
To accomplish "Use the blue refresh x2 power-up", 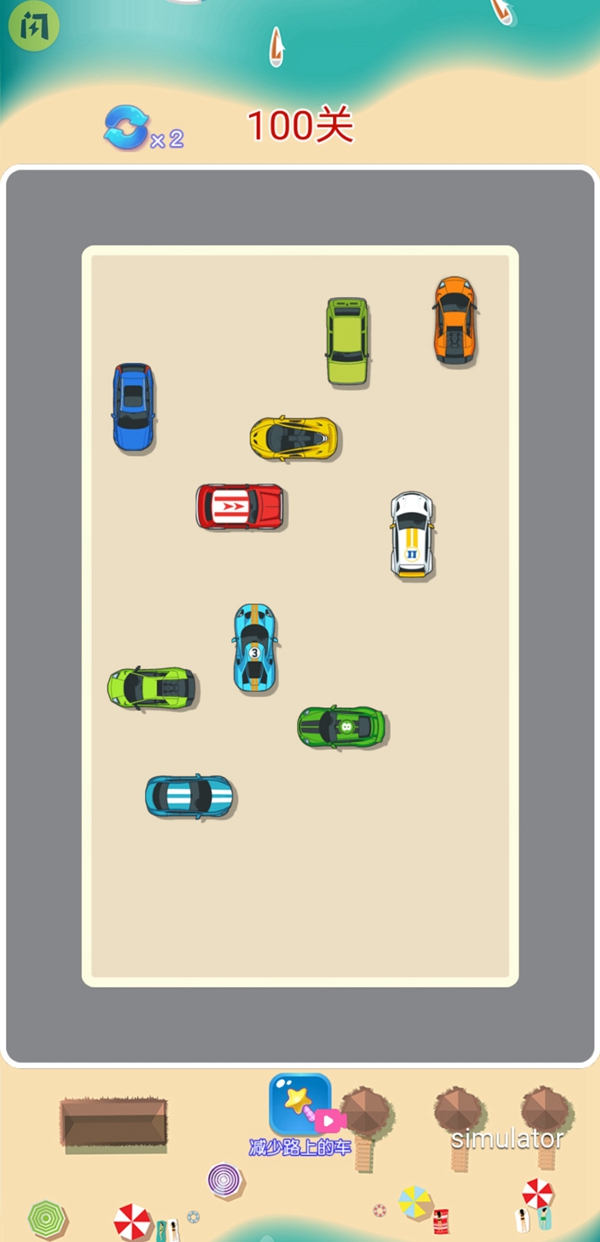I will (x=128, y=129).
